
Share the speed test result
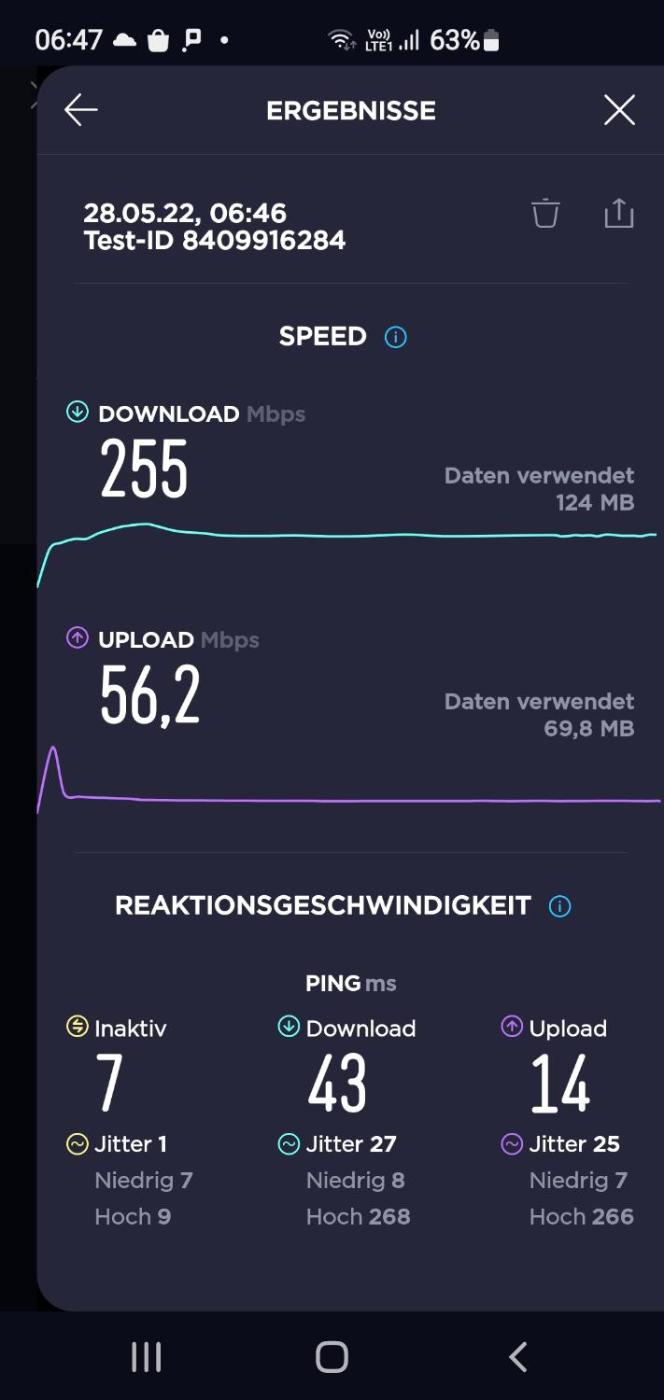coord(619,213)
